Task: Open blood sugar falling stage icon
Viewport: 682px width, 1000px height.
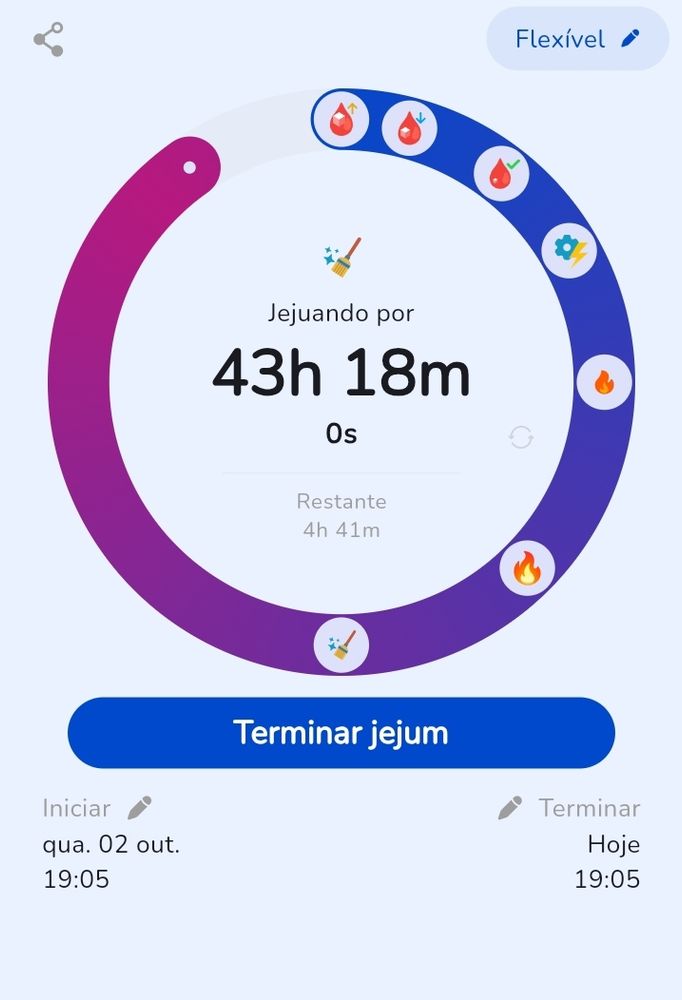Action: click(409, 128)
